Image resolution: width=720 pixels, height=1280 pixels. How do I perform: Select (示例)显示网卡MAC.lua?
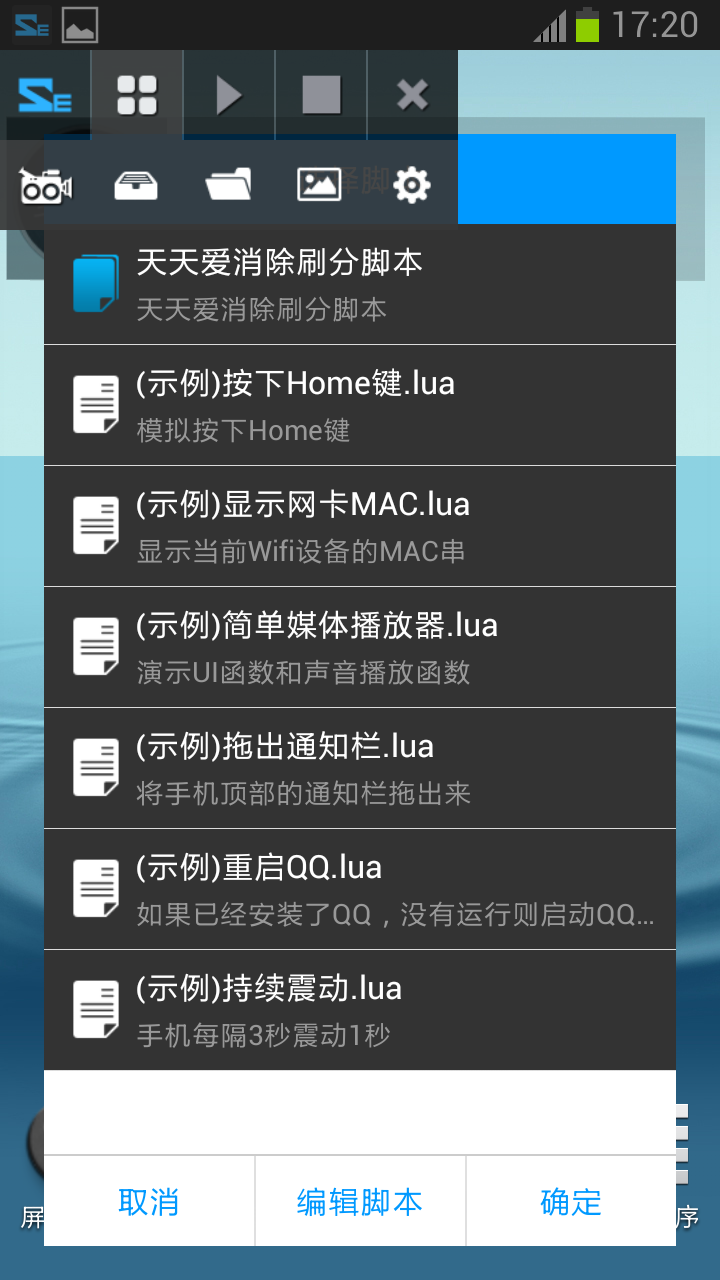tap(360, 526)
